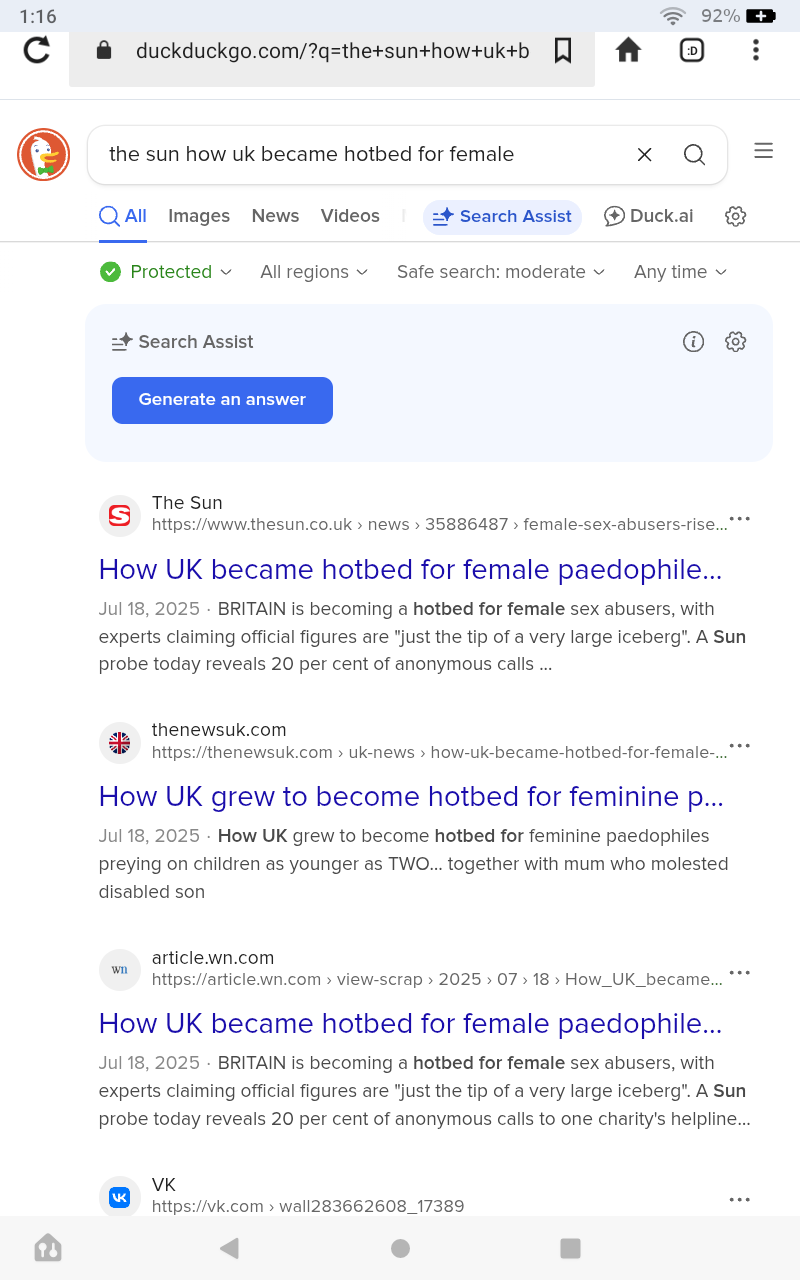Reload the page
The image size is (800, 1280).
pyautogui.click(x=37, y=50)
